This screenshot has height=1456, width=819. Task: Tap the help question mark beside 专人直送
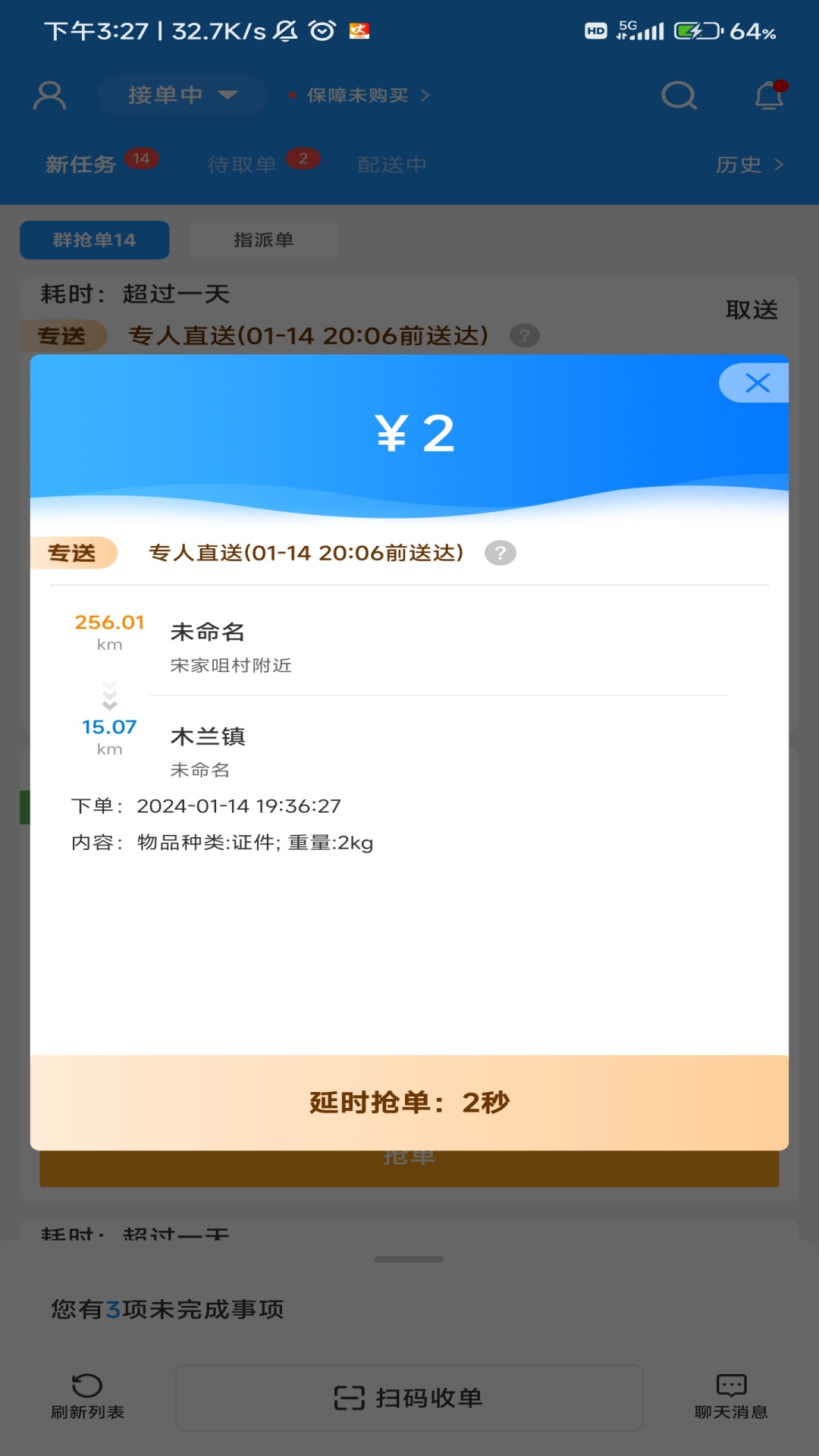pyautogui.click(x=500, y=554)
